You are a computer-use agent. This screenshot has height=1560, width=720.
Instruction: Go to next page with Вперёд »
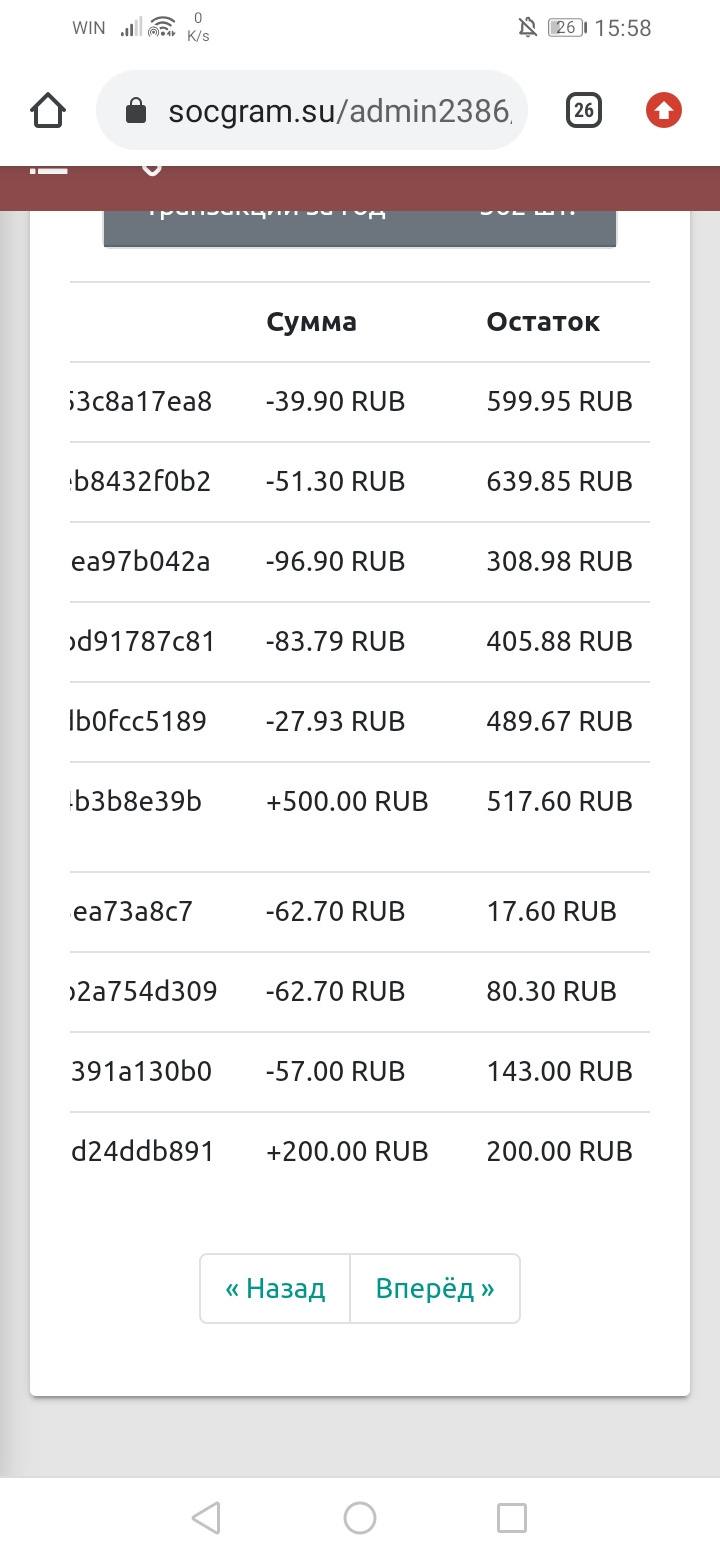coord(435,1288)
